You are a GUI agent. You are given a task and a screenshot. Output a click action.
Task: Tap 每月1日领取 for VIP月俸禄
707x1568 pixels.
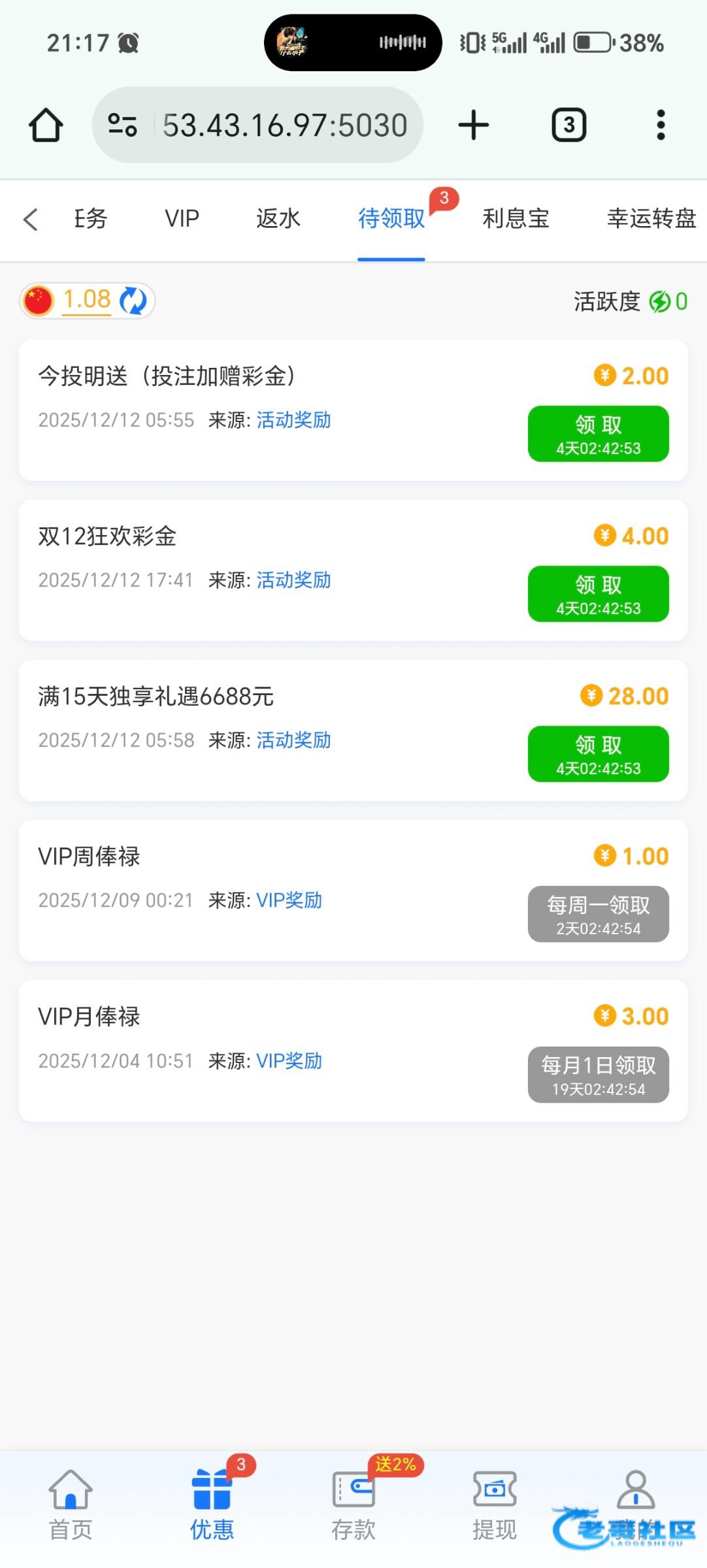pyautogui.click(x=598, y=1075)
